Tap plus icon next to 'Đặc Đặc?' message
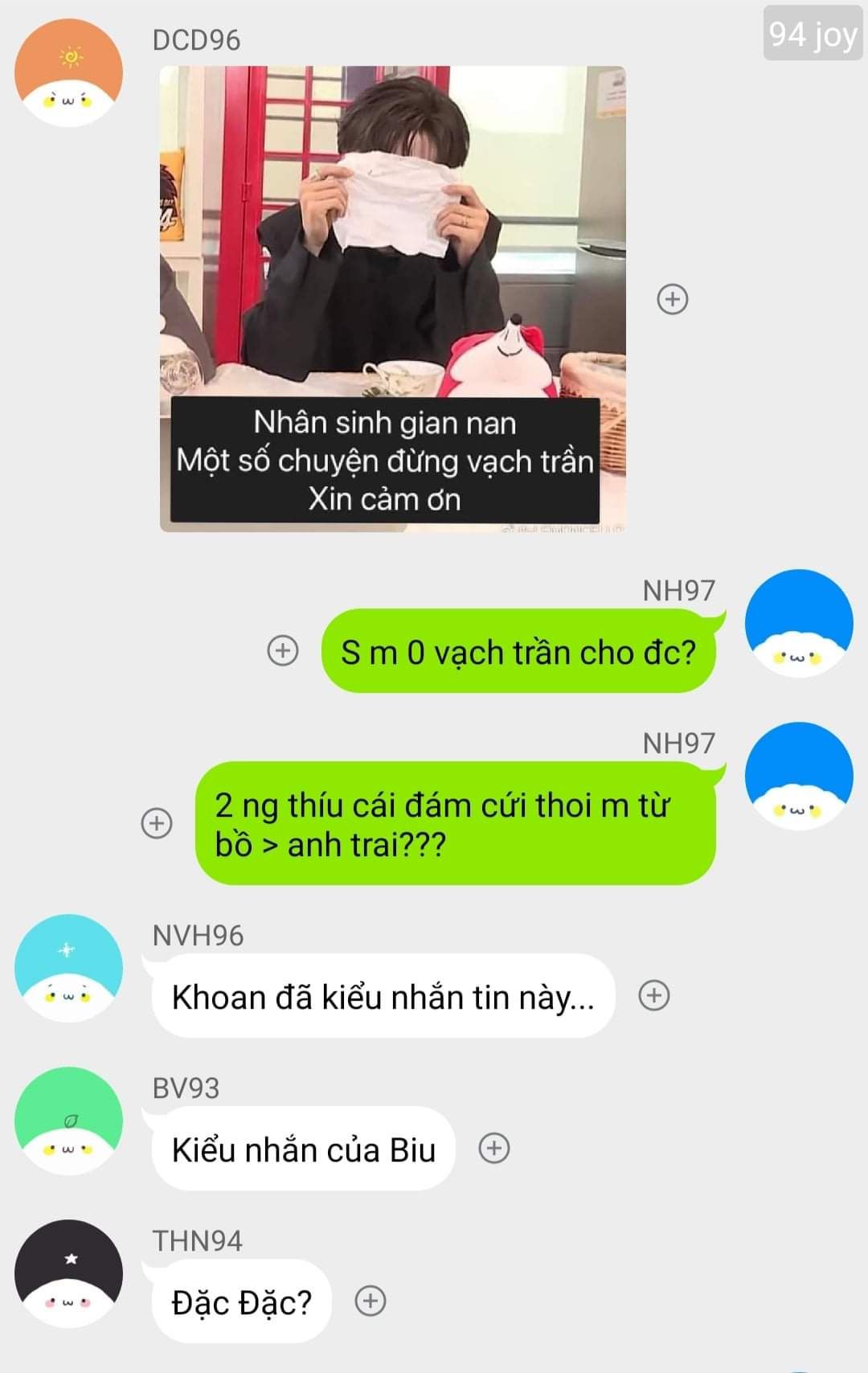The width and height of the screenshot is (868, 1373). 371,1301
